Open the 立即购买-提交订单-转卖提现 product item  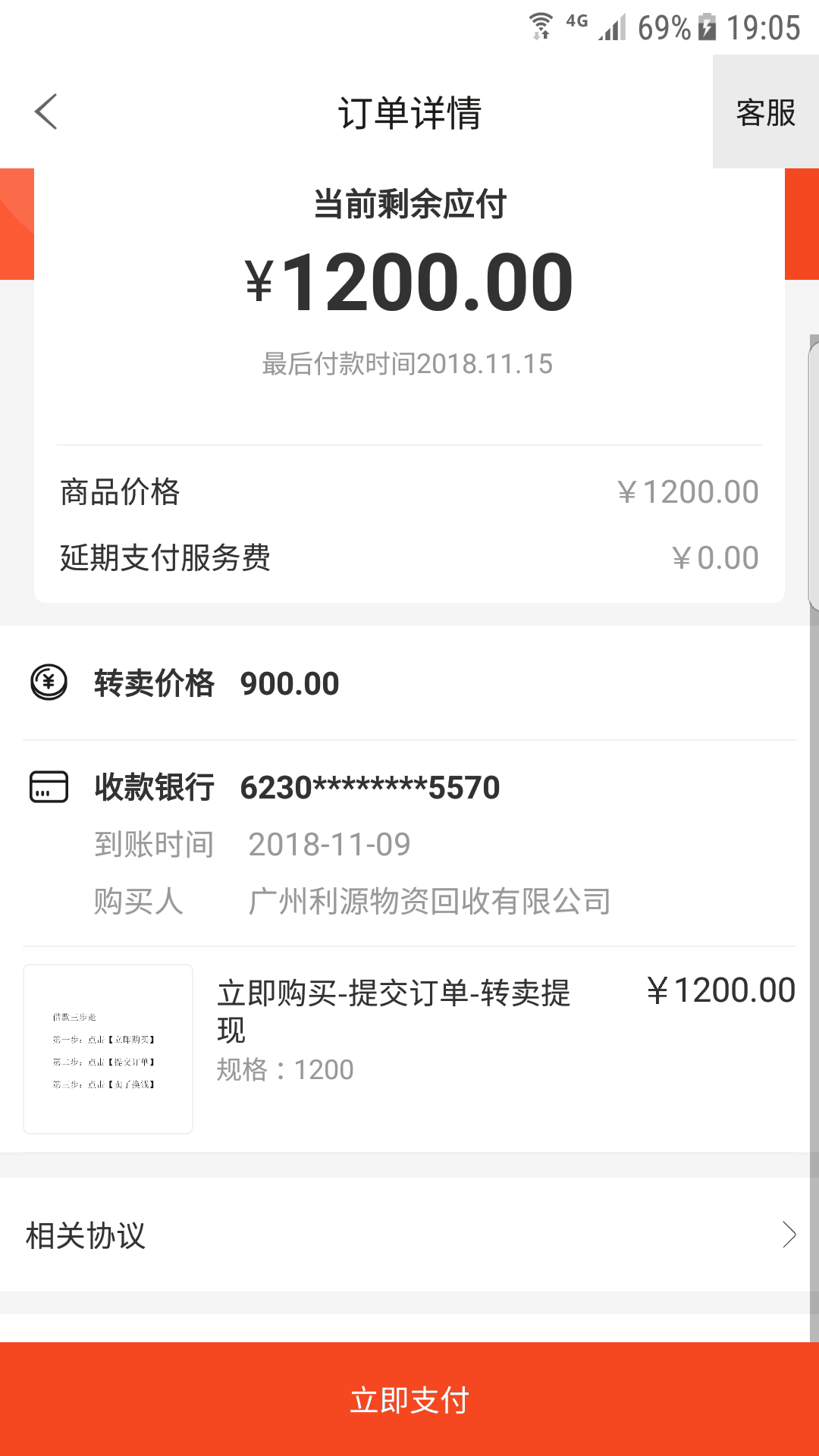409,1050
